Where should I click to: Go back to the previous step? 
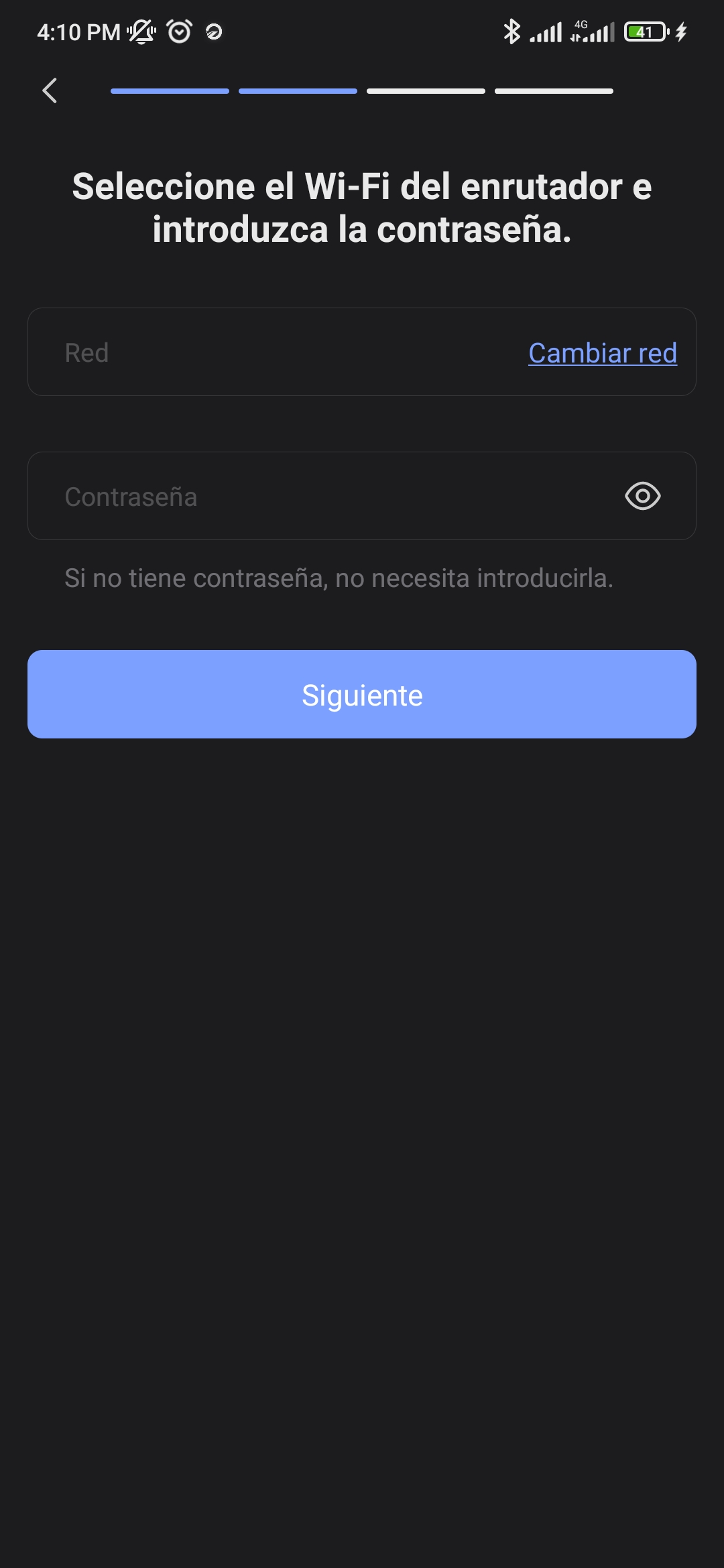[x=50, y=90]
